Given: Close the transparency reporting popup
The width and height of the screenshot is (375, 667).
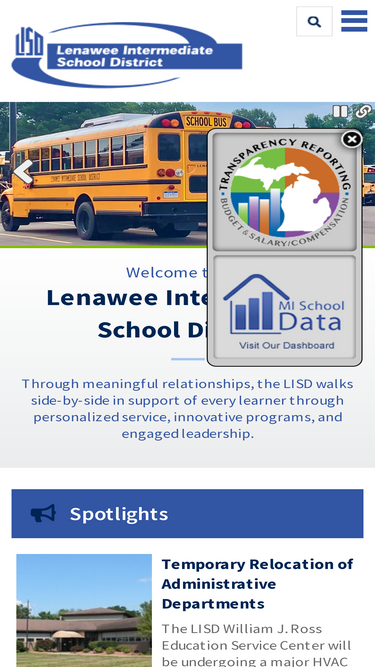Looking at the screenshot, I should pos(352,139).
